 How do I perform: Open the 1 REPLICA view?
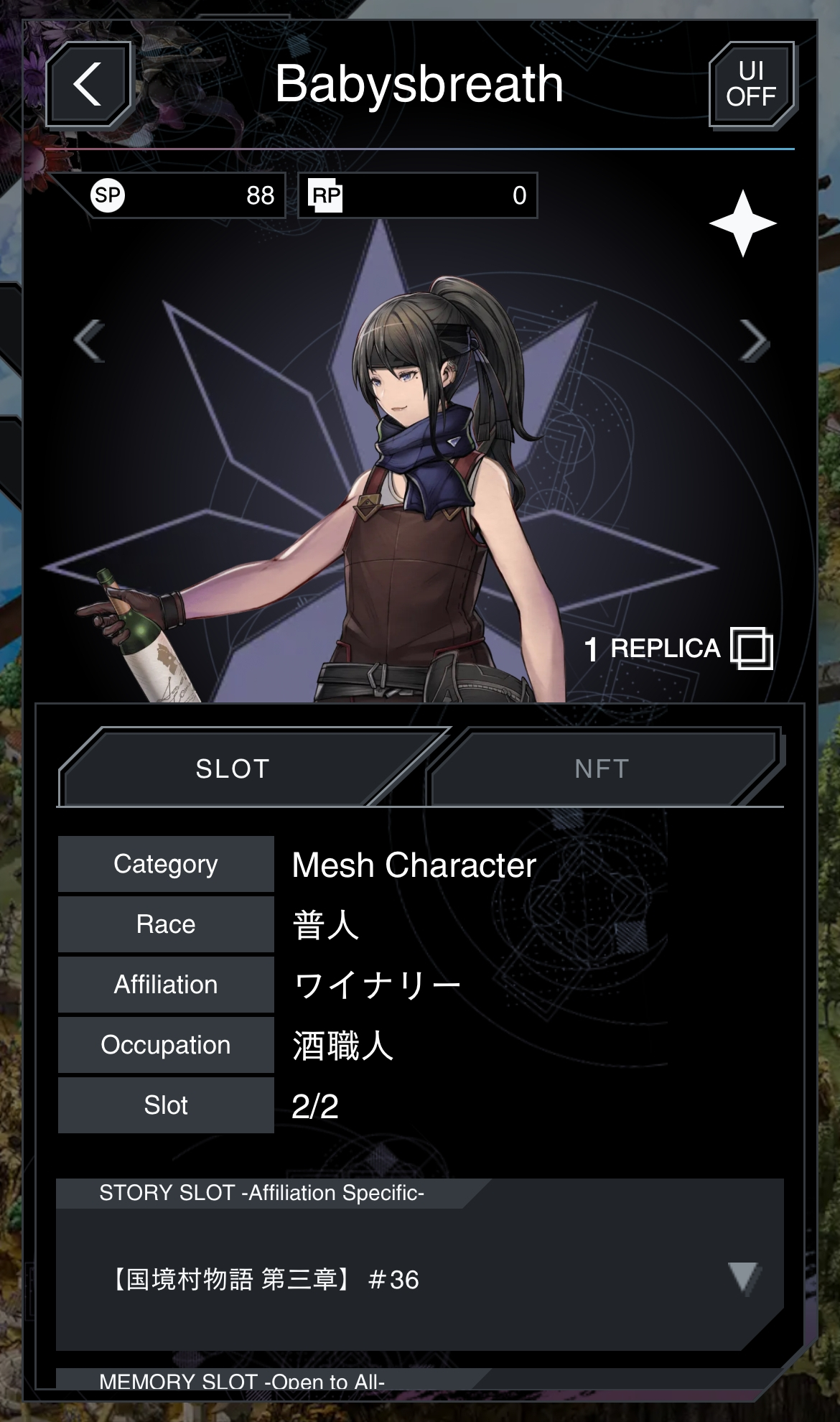[x=678, y=649]
